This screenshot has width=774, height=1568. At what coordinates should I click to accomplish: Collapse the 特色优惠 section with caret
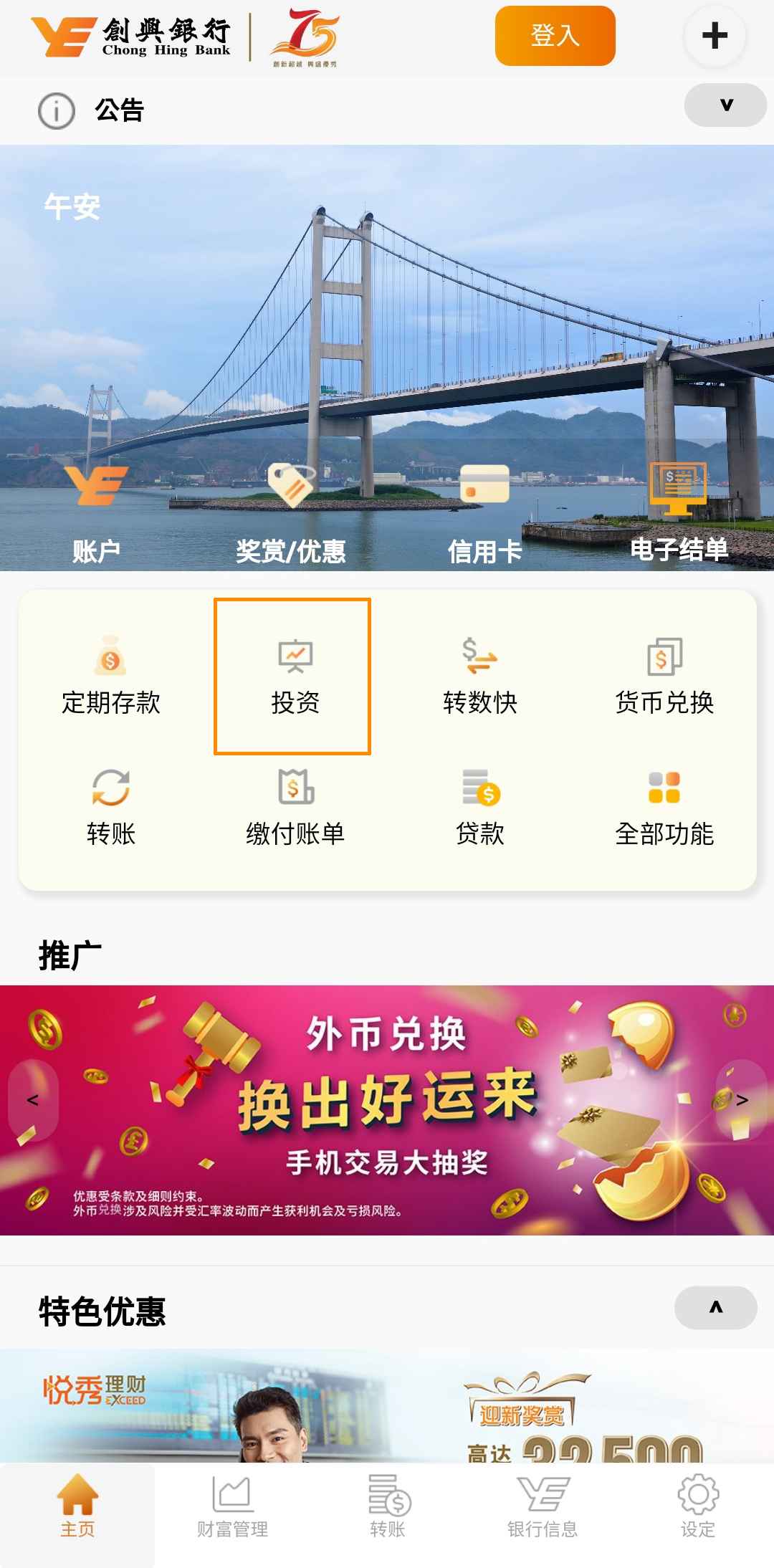click(x=715, y=1305)
